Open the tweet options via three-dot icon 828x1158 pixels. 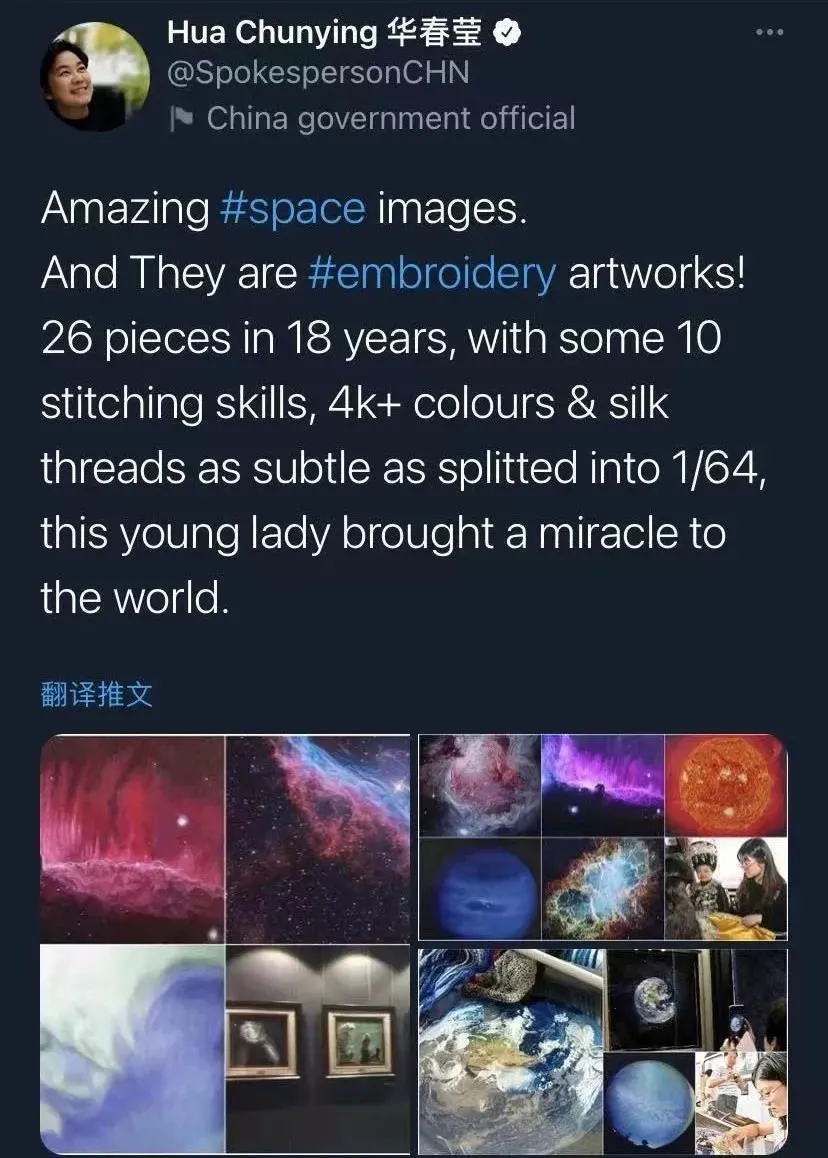point(768,30)
